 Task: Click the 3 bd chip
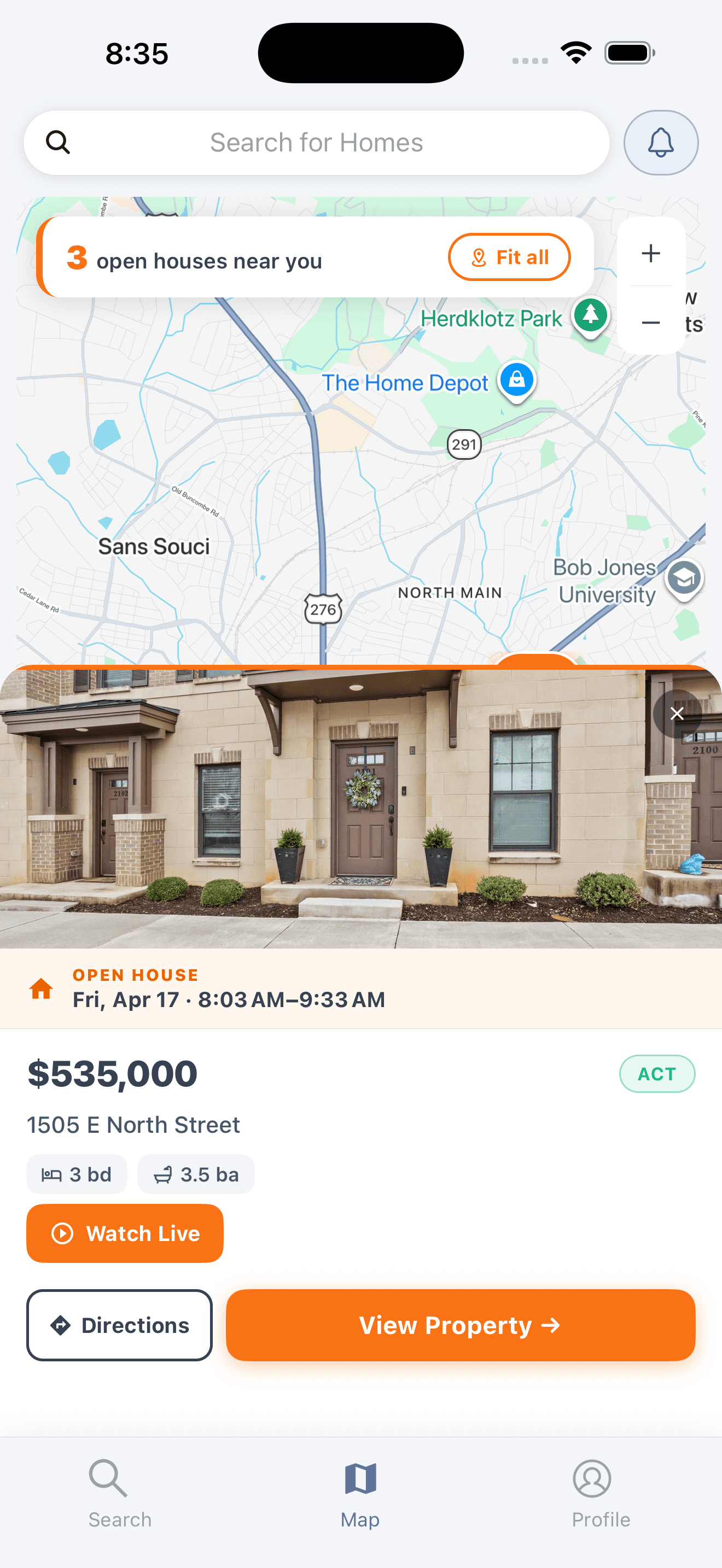coord(77,1174)
